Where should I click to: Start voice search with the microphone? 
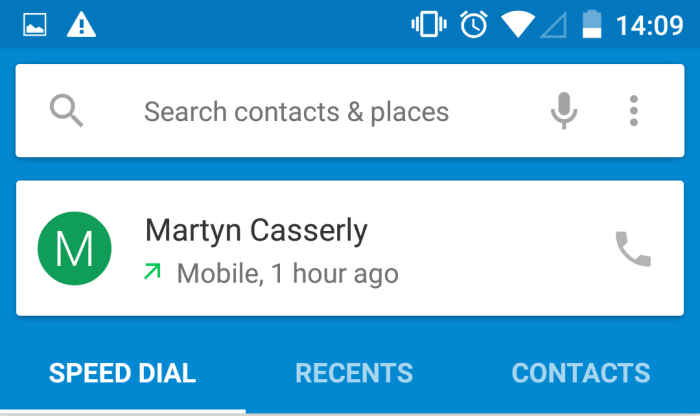click(564, 111)
